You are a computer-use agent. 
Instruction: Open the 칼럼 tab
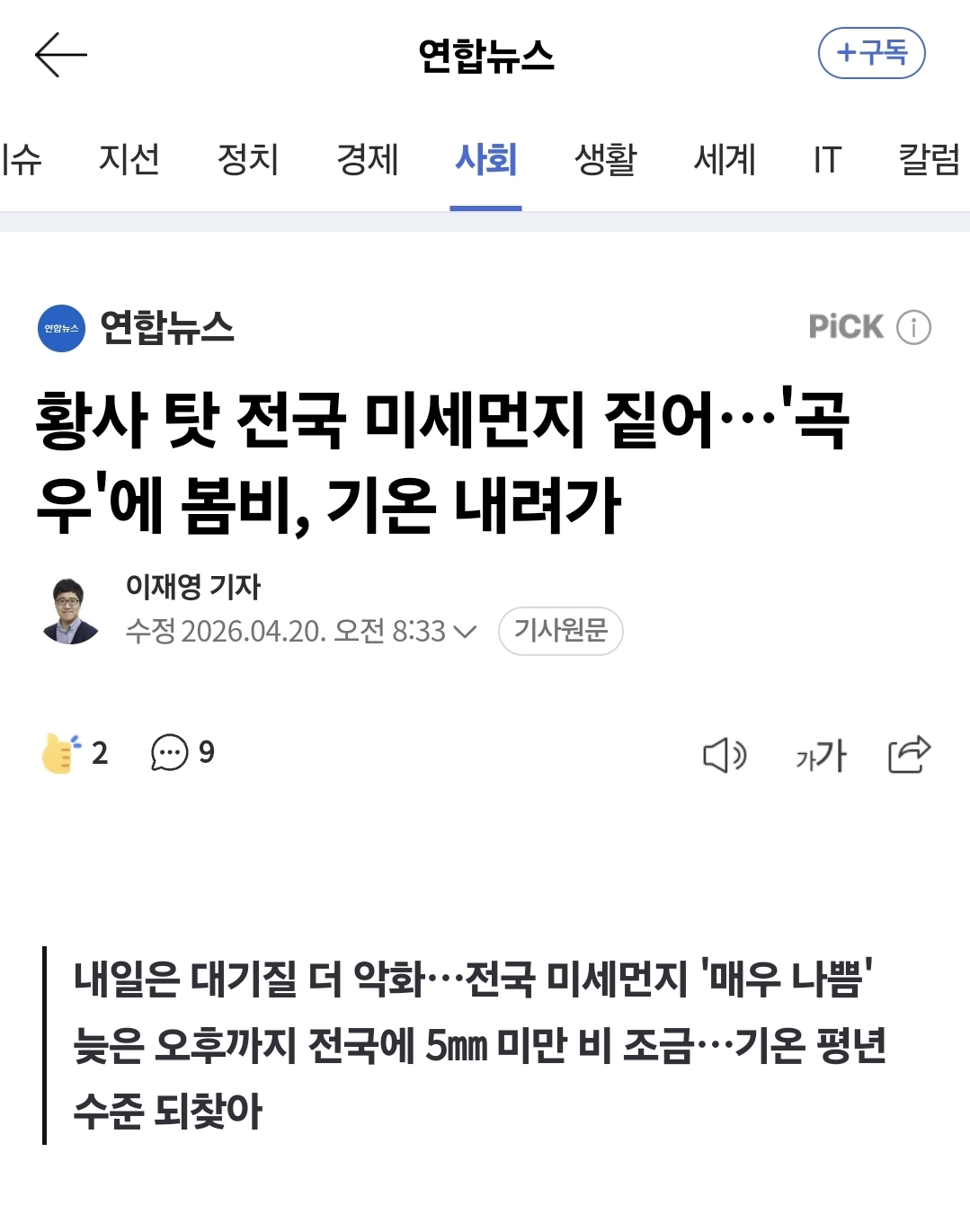tap(930, 160)
